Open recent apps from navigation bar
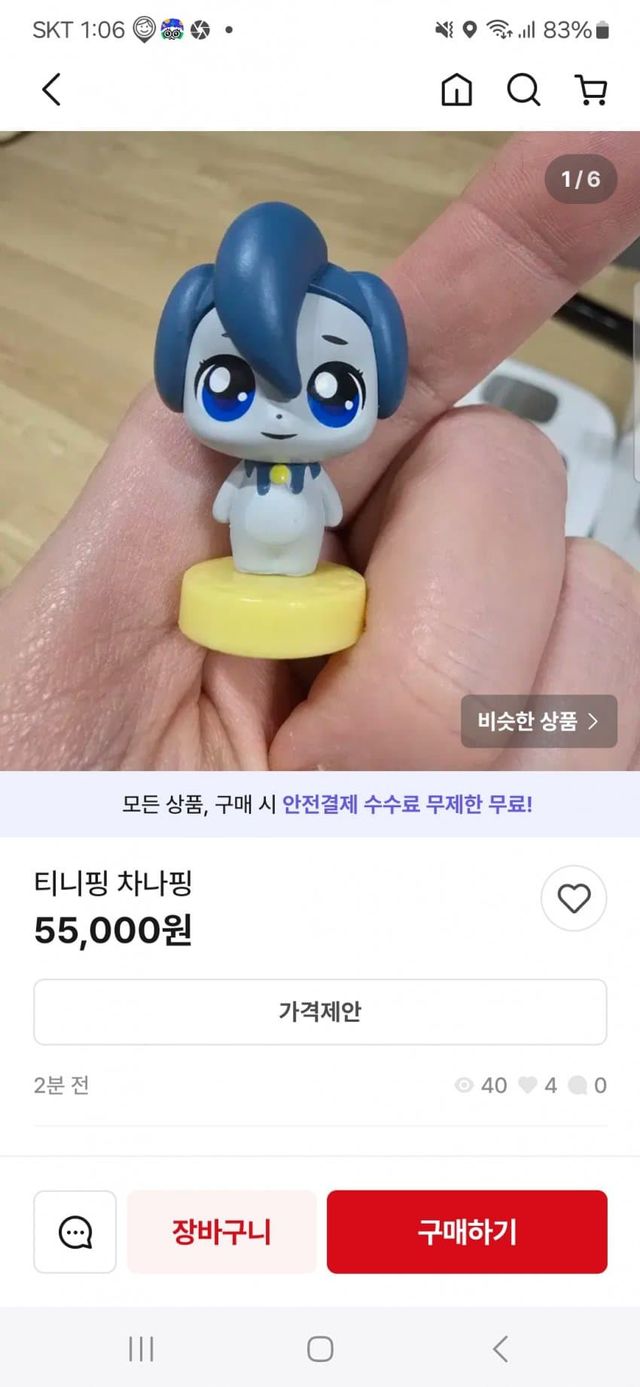Screen dimensions: 640x1387 point(141,1349)
